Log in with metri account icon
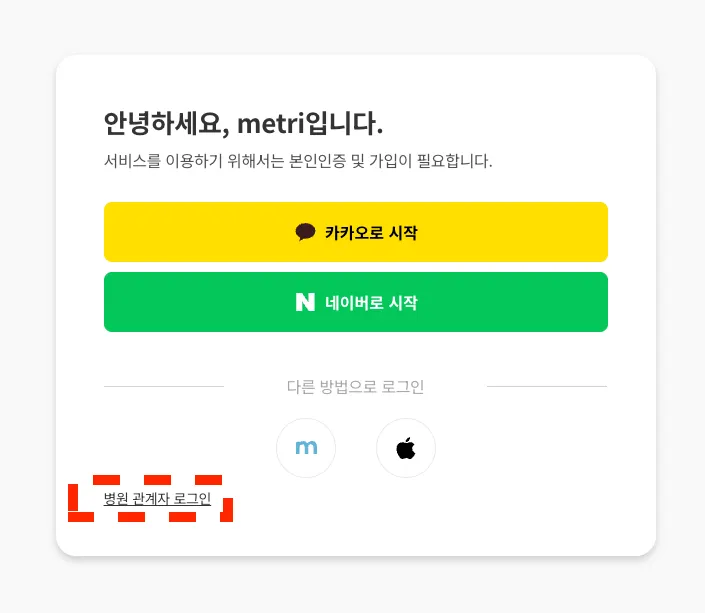705x613 pixels. point(306,448)
